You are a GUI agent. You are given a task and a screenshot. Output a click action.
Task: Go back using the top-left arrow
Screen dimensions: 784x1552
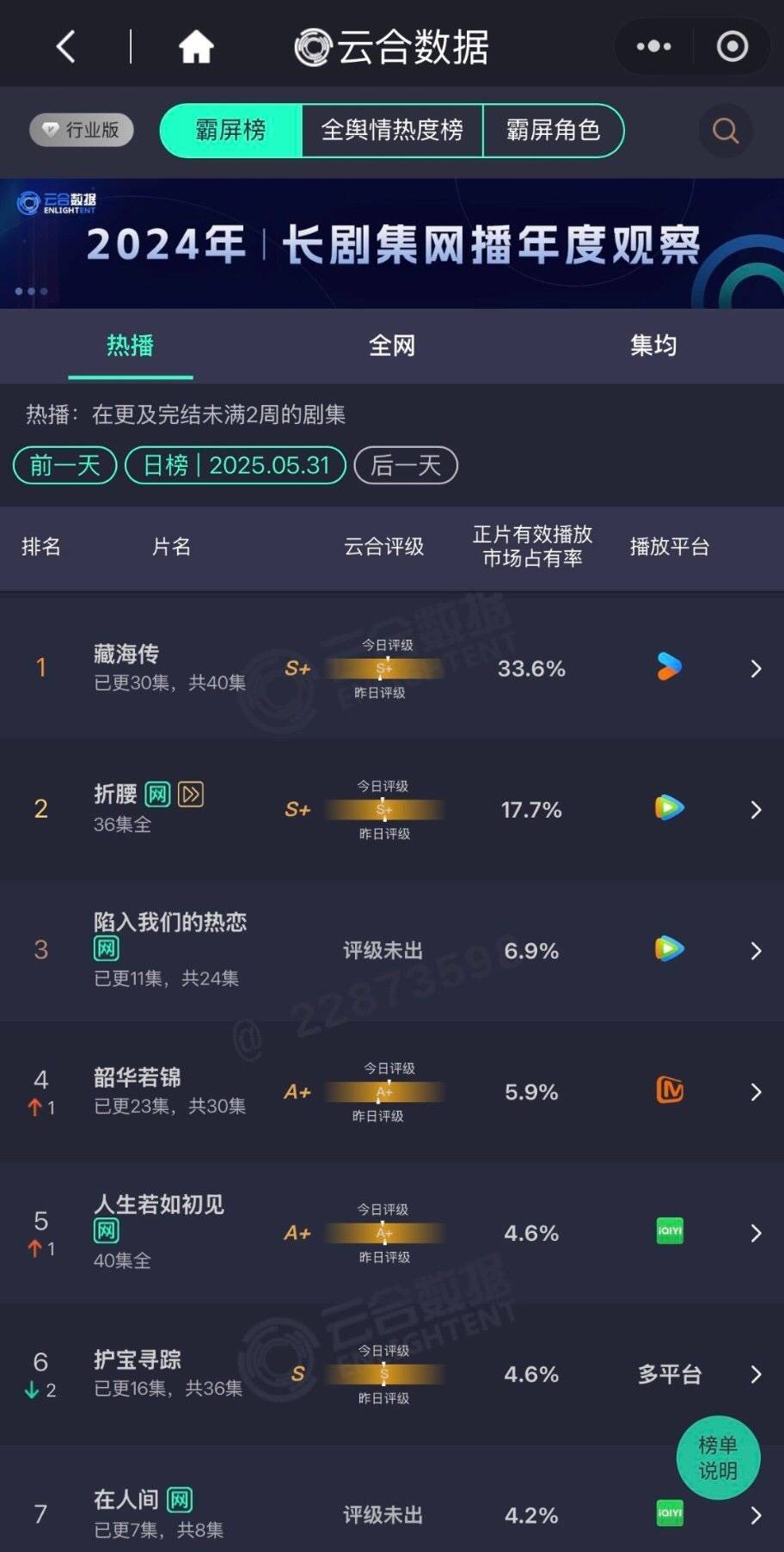point(66,46)
